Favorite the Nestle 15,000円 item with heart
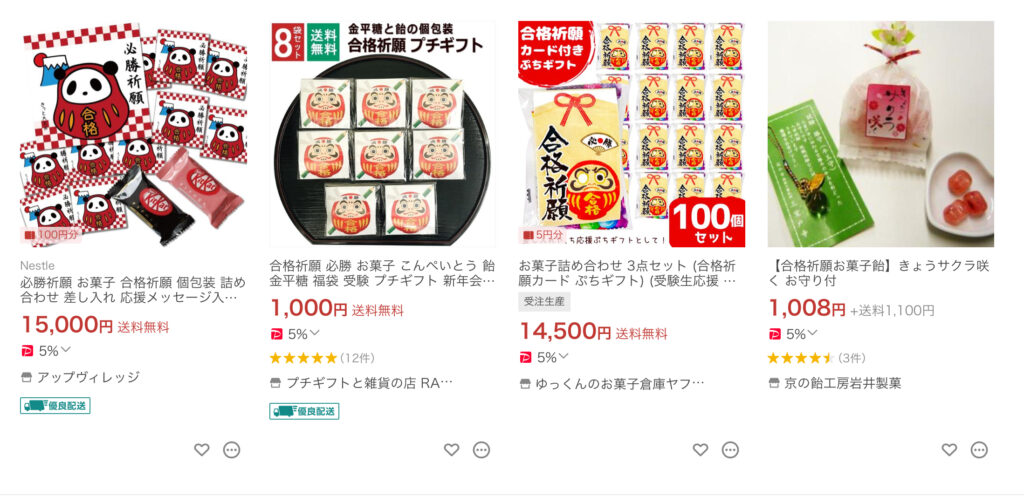1024x496 pixels. pyautogui.click(x=202, y=450)
